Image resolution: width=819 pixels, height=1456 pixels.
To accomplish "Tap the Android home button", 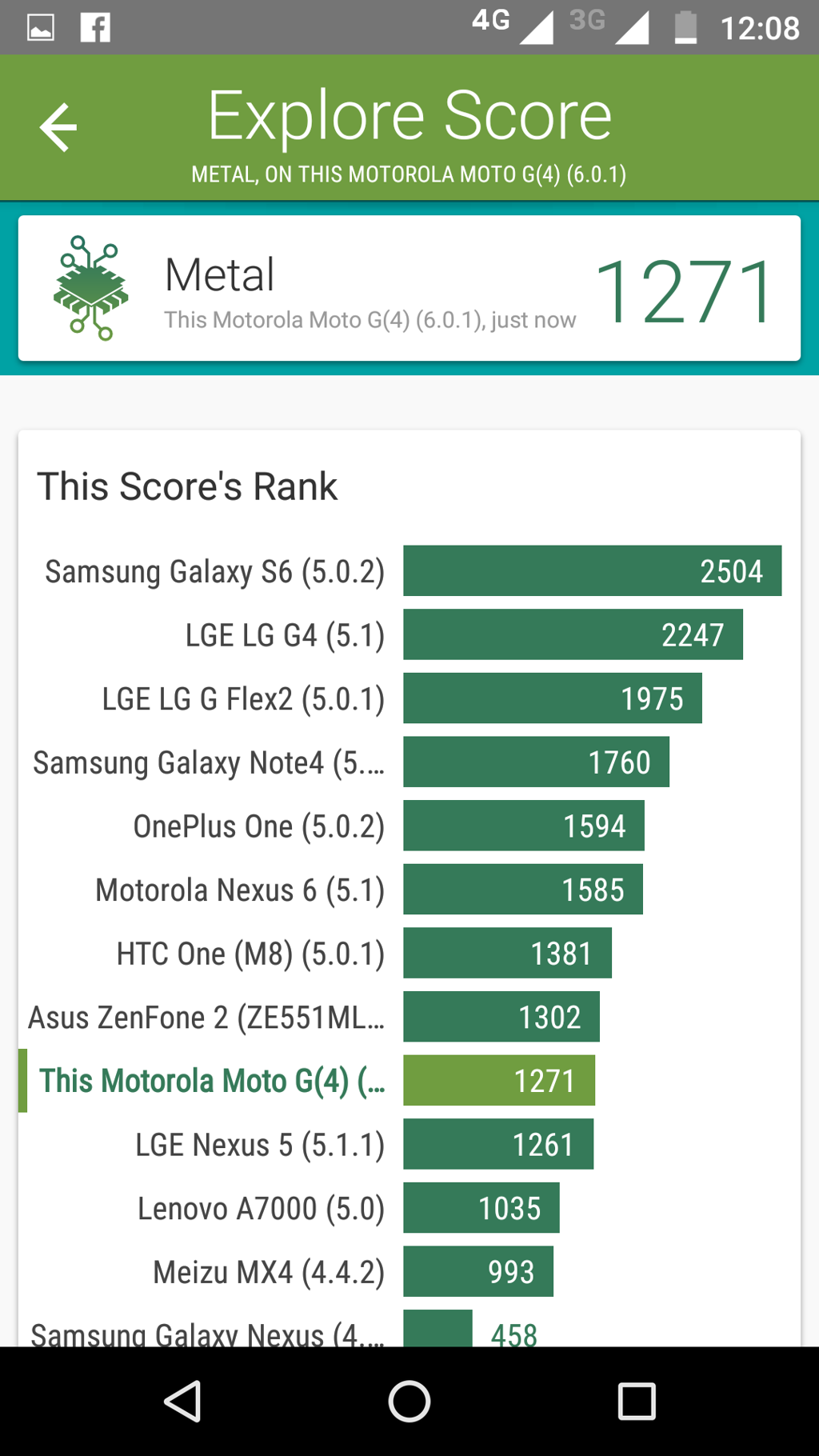I will pyautogui.click(x=409, y=1402).
